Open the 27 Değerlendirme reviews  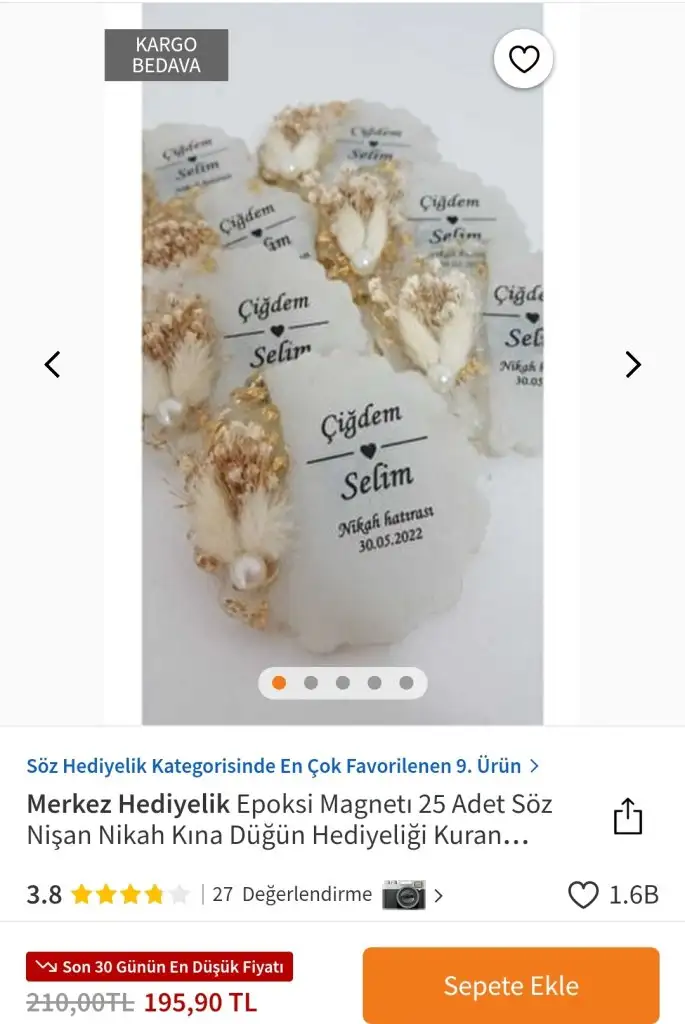point(291,894)
